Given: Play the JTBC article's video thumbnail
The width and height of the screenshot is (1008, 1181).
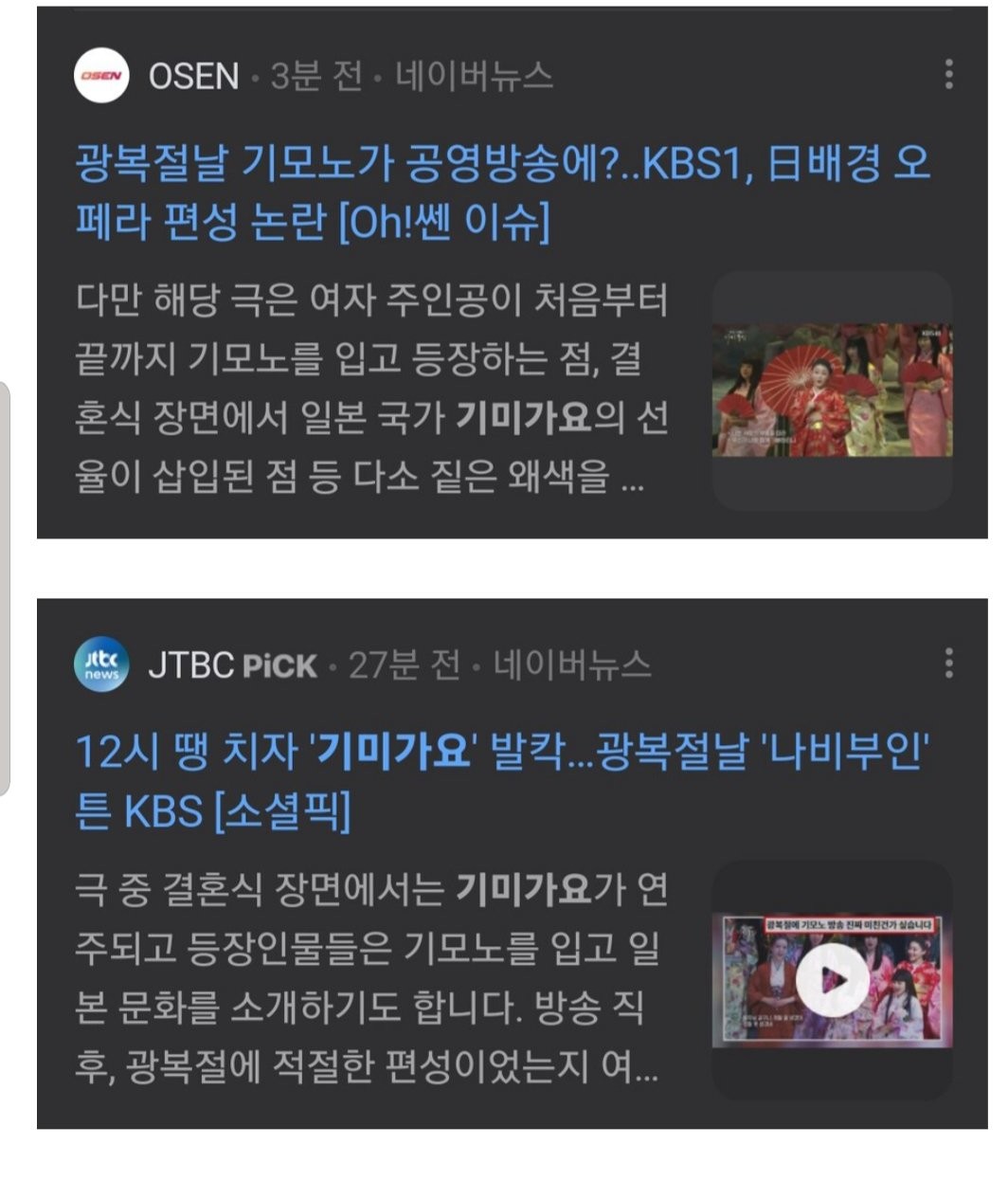Looking at the screenshot, I should point(832,979).
